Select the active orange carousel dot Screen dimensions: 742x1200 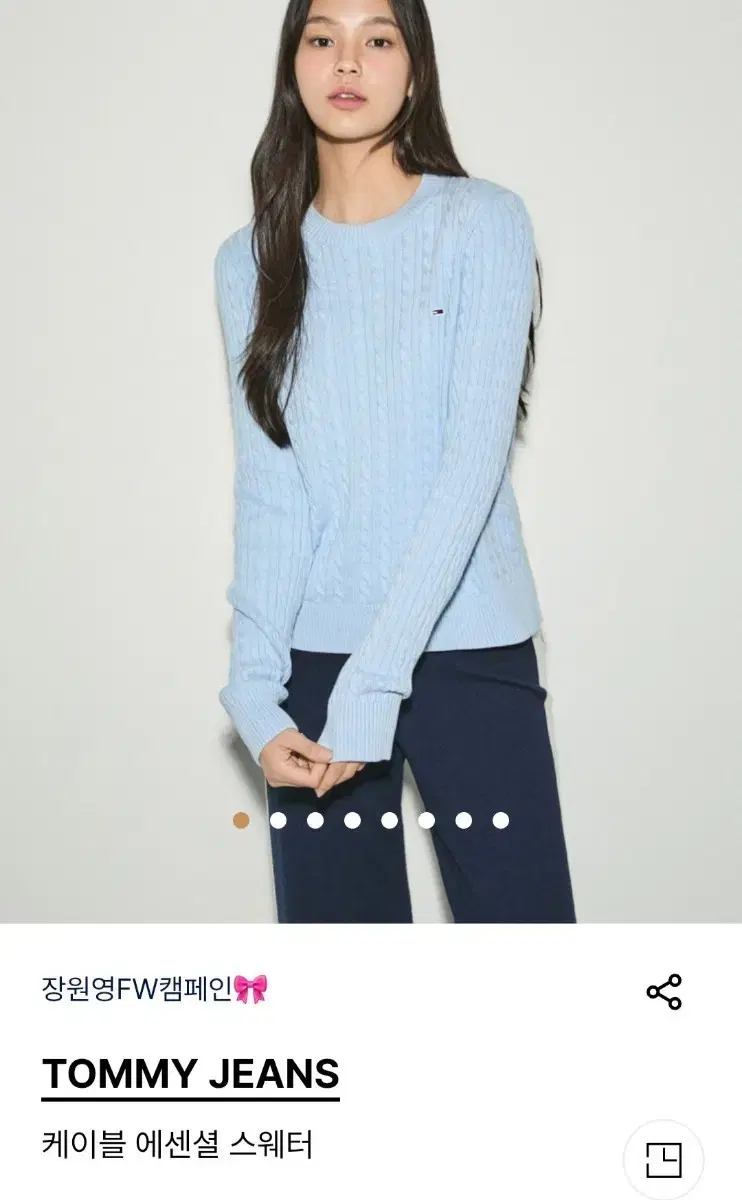[239, 820]
